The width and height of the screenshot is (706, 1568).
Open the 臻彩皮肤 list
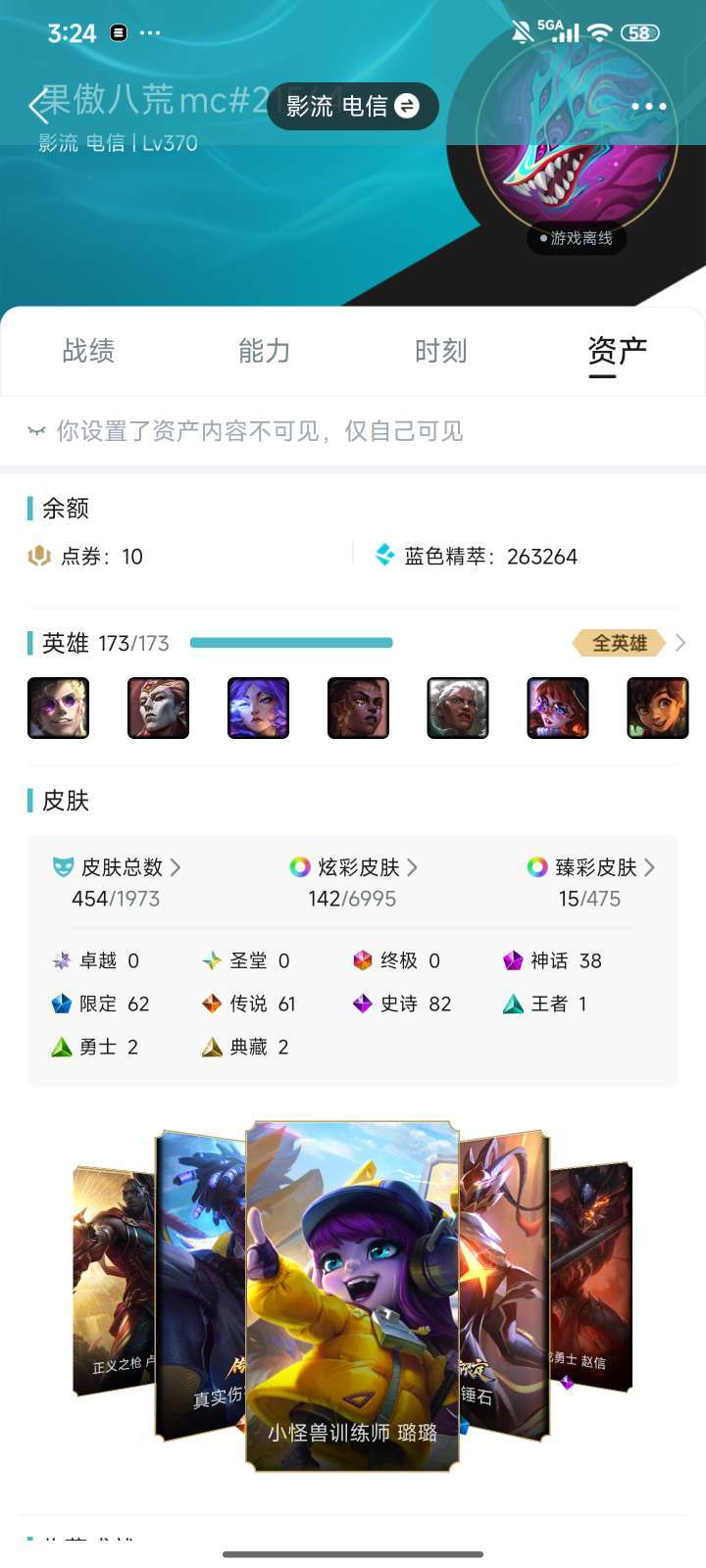coord(590,867)
